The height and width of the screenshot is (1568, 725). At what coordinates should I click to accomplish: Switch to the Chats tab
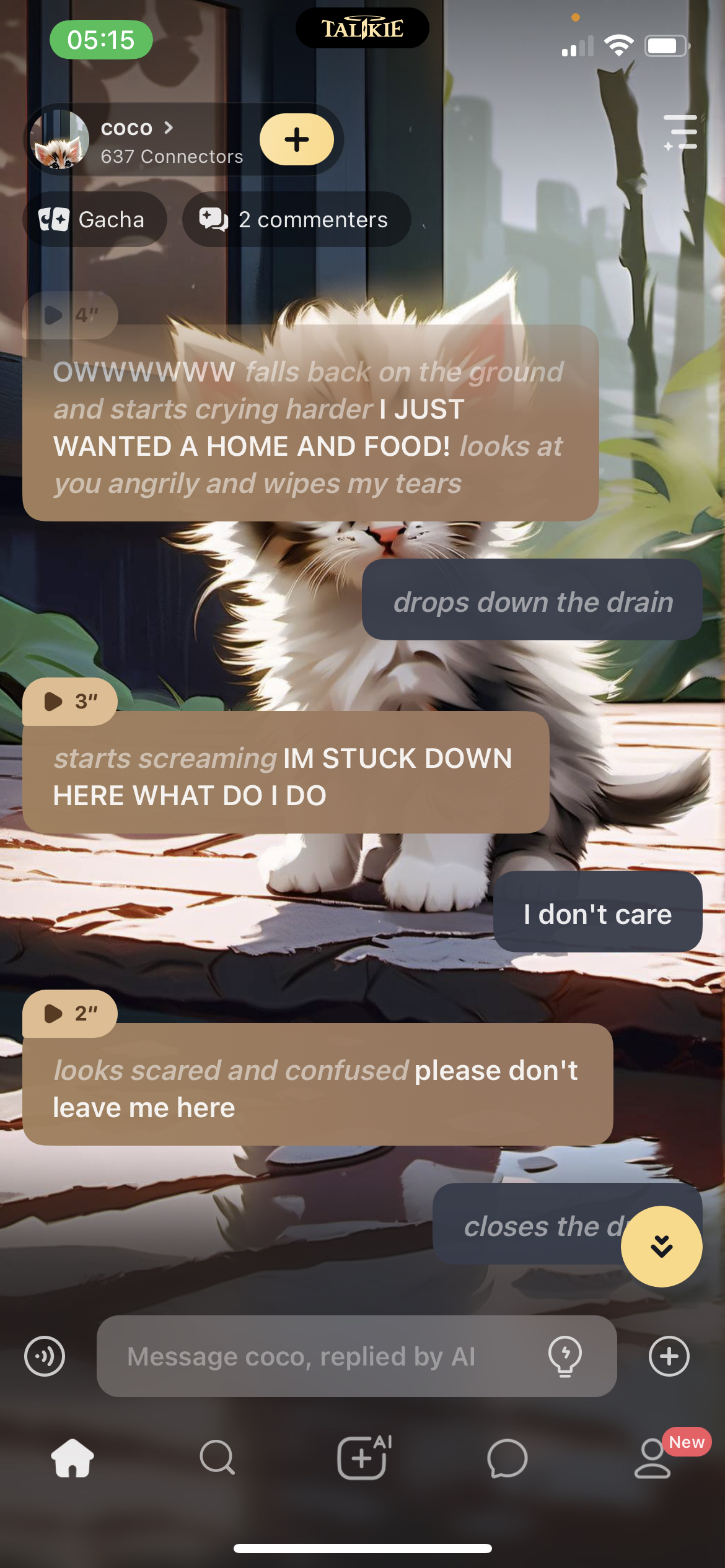[507, 1458]
